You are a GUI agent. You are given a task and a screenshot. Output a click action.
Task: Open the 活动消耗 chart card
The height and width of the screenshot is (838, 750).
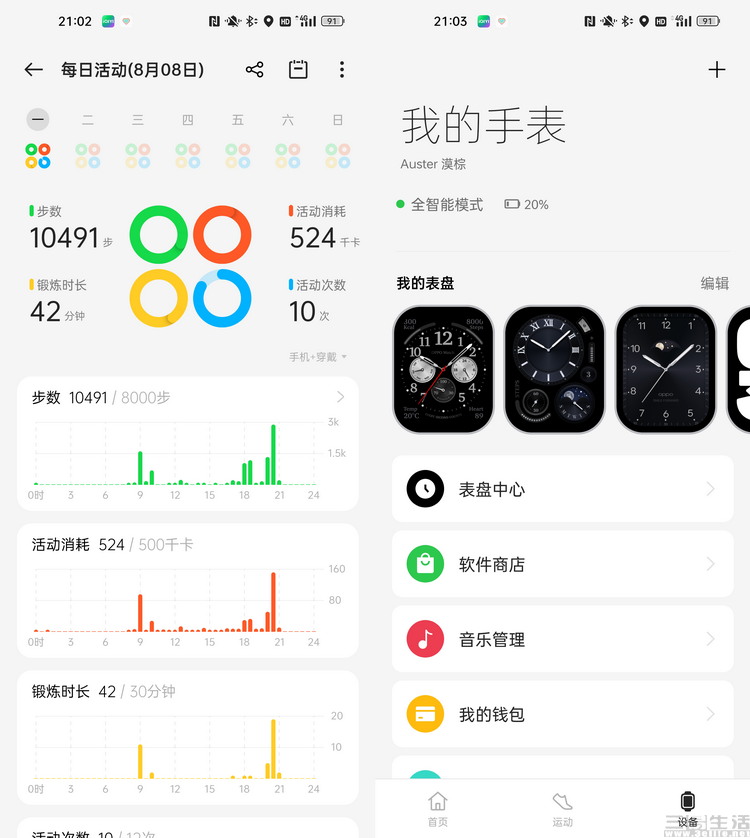(188, 590)
